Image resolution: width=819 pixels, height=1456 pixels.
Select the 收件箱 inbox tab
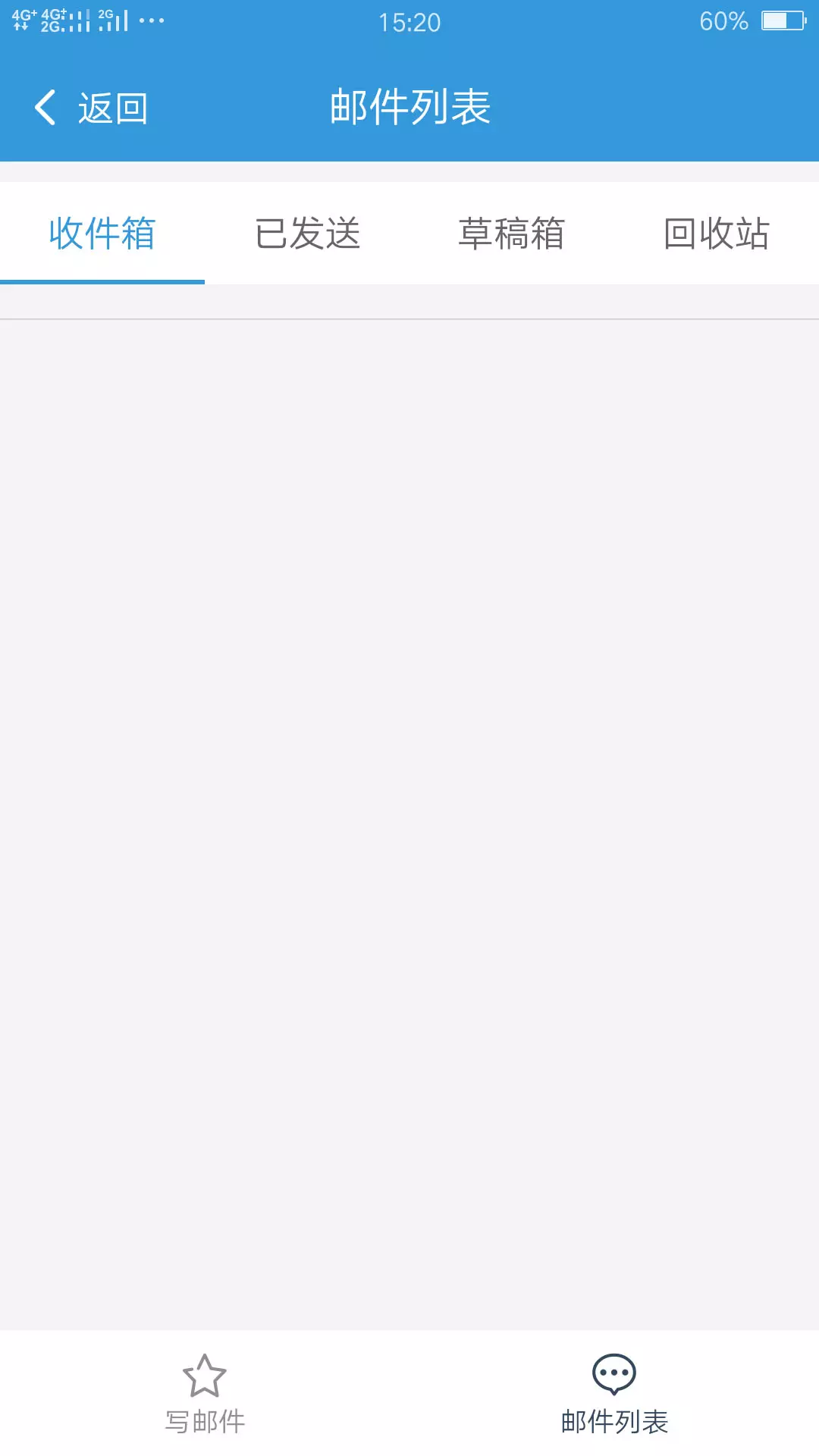[102, 233]
